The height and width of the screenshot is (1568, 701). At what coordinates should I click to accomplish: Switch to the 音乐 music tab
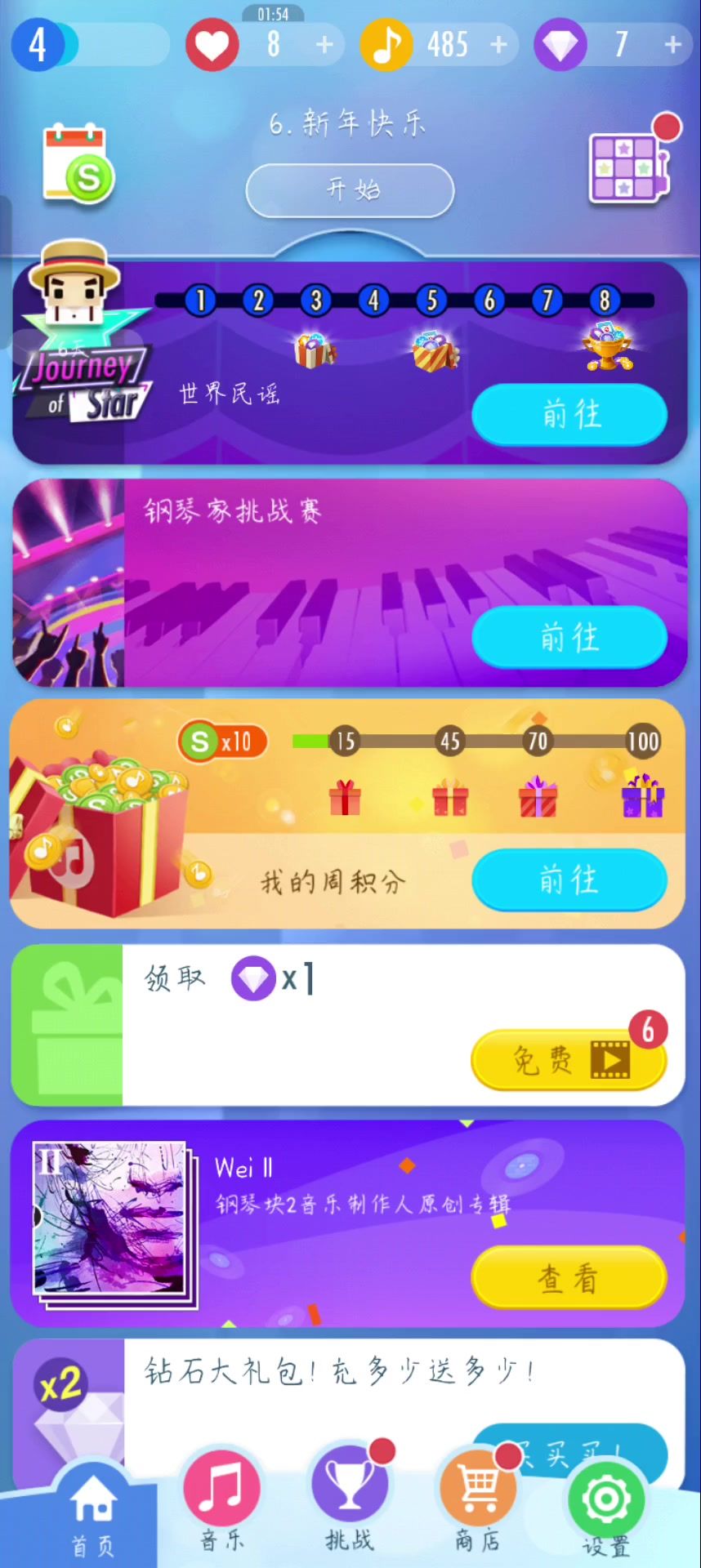click(x=221, y=1503)
